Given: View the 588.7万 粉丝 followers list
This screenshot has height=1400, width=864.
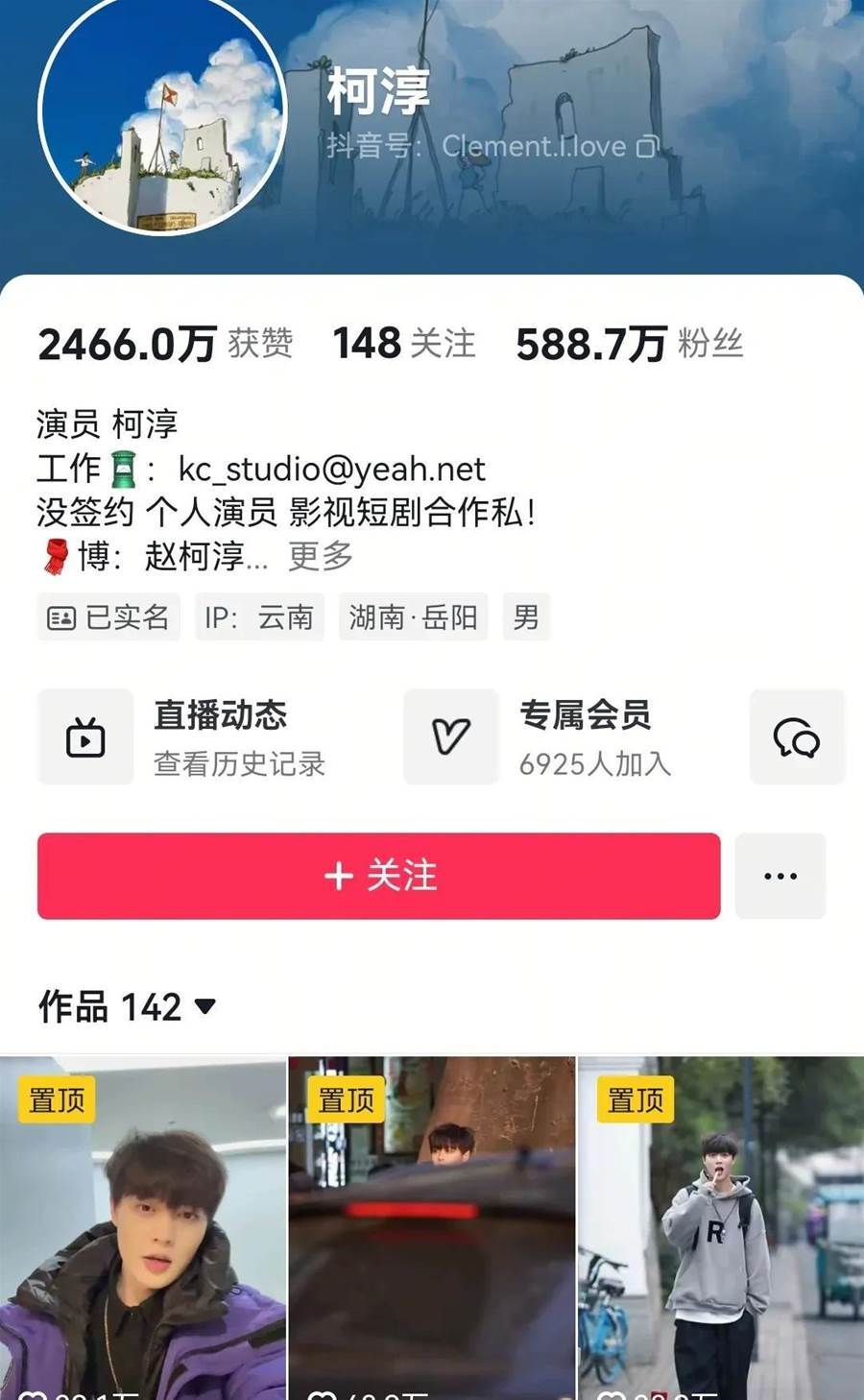Looking at the screenshot, I should pyautogui.click(x=629, y=344).
